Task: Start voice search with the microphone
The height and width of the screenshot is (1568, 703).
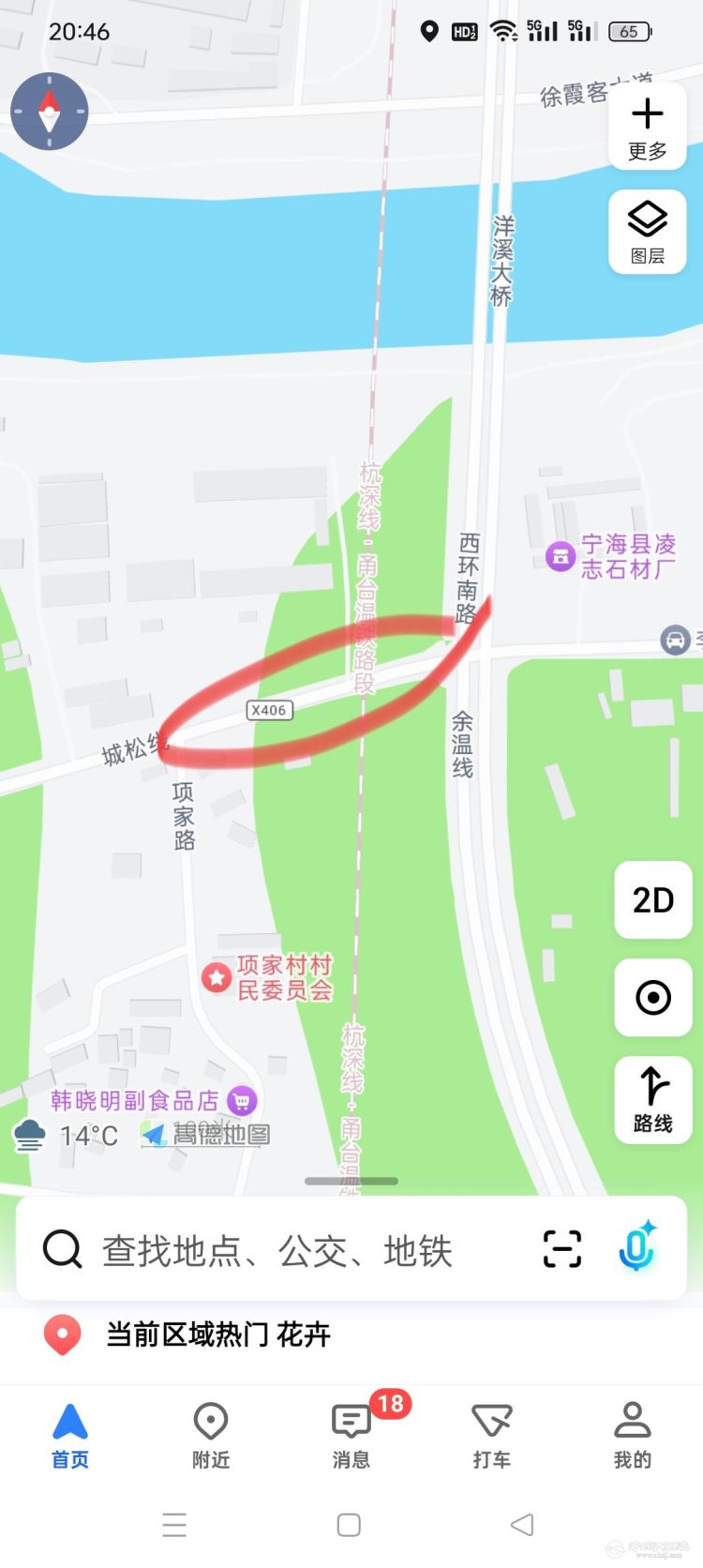Action: [637, 1247]
